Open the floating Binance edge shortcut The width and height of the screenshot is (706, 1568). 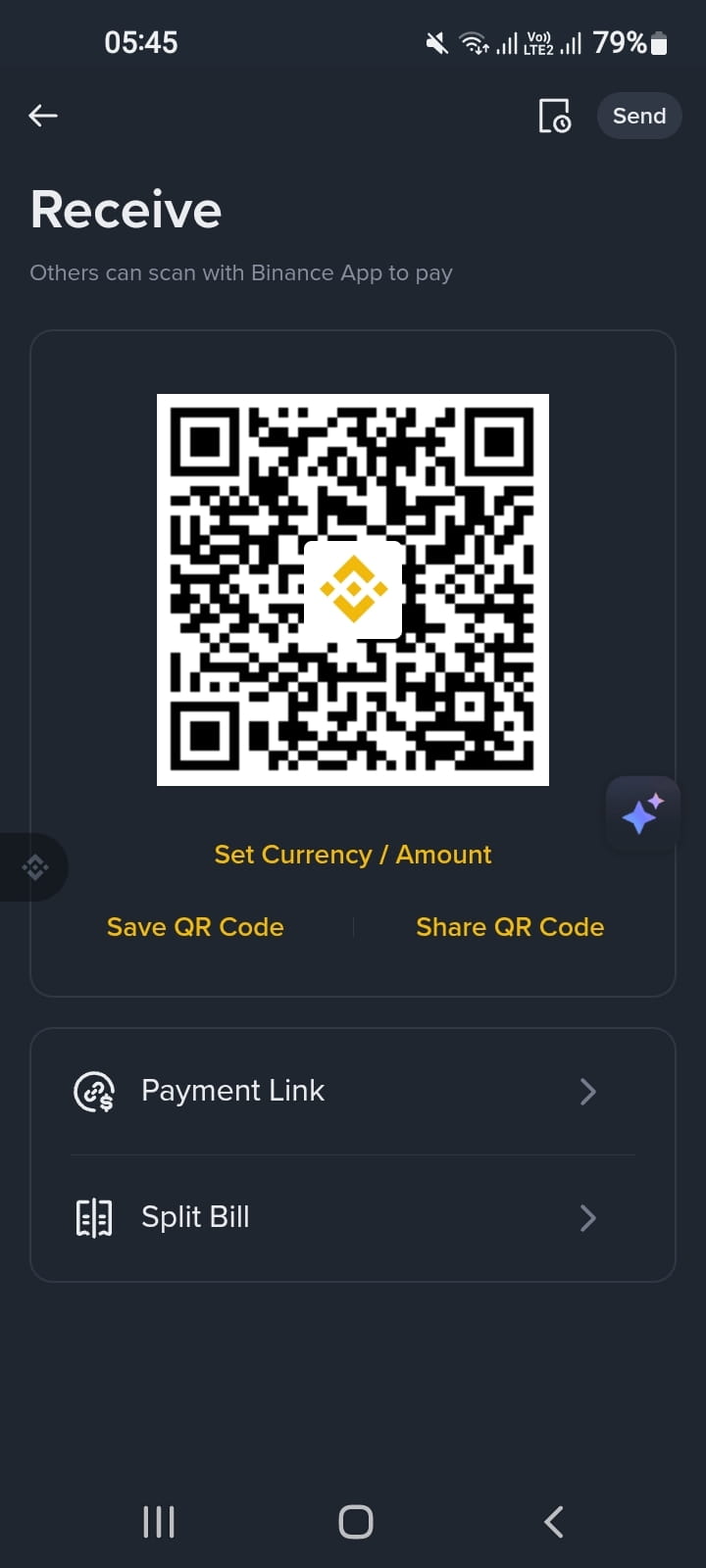point(32,866)
